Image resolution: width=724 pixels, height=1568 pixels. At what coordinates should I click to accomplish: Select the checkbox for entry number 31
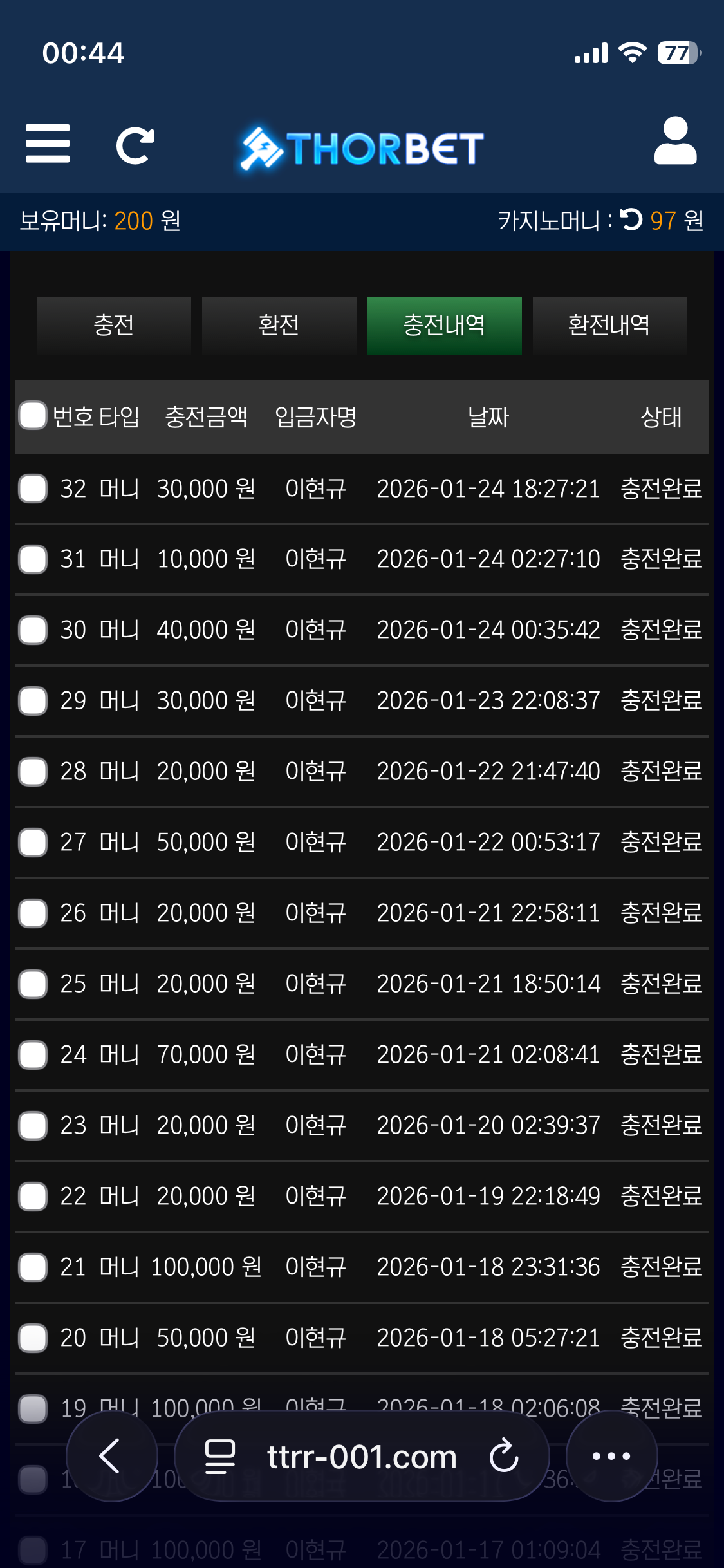(33, 559)
